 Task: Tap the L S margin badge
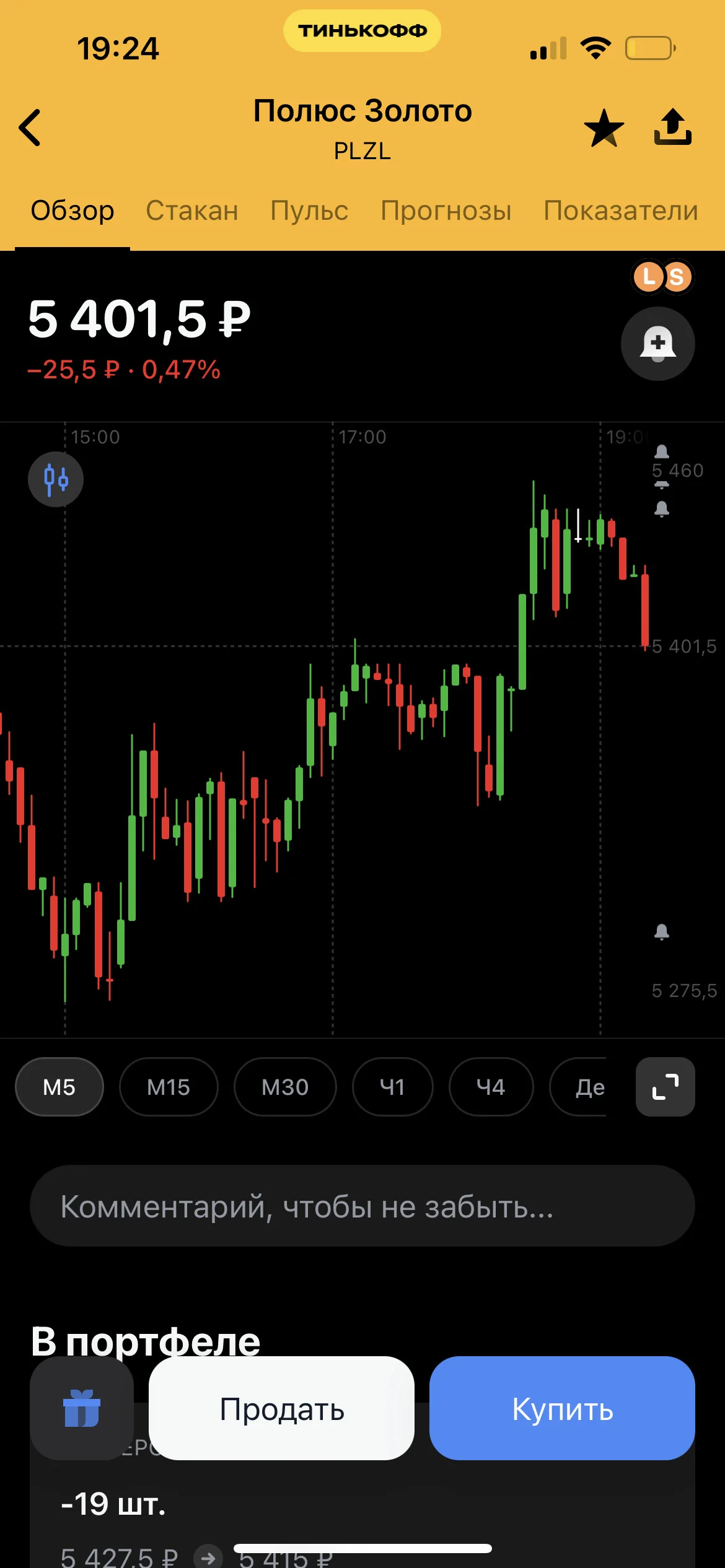click(x=662, y=276)
